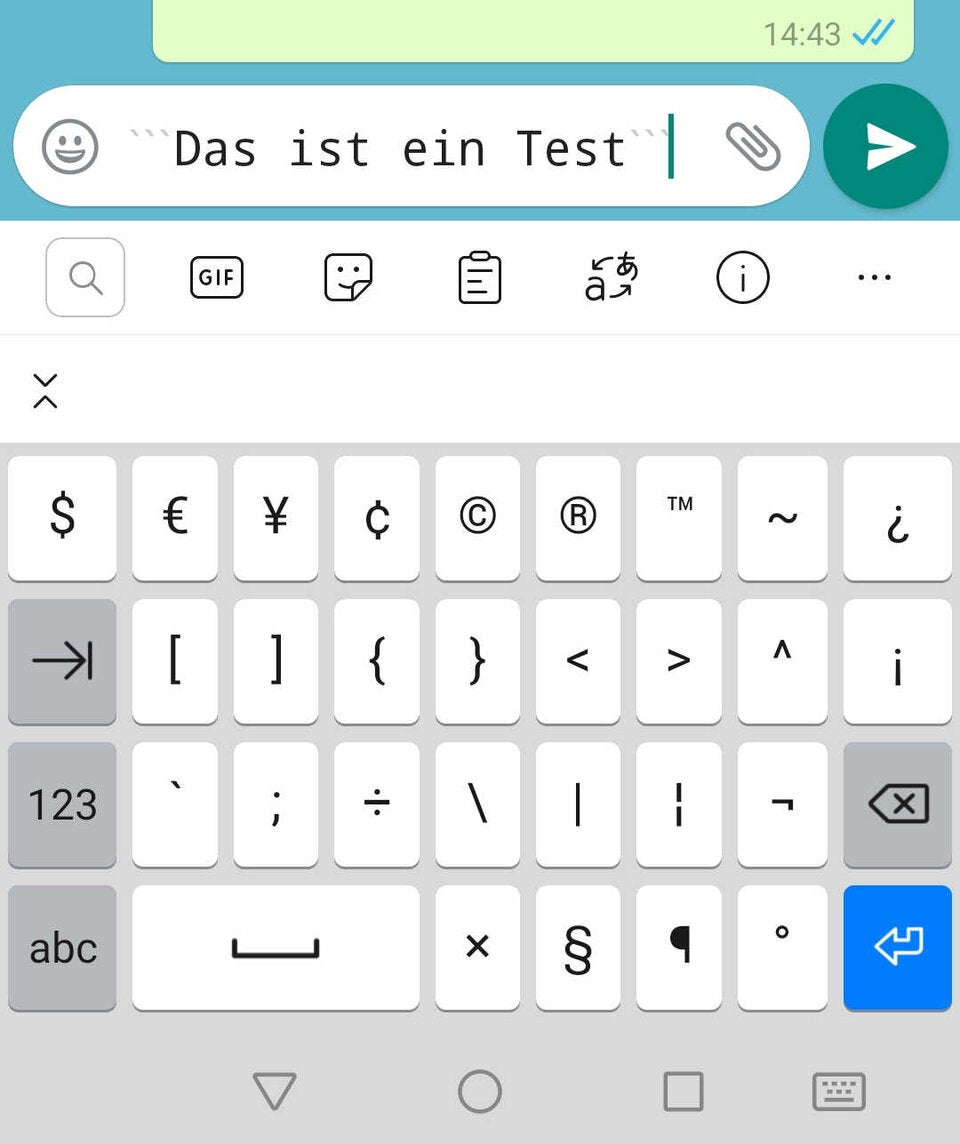This screenshot has width=960, height=1144.
Task: Switch to the 123 number layout
Action: pyautogui.click(x=62, y=804)
